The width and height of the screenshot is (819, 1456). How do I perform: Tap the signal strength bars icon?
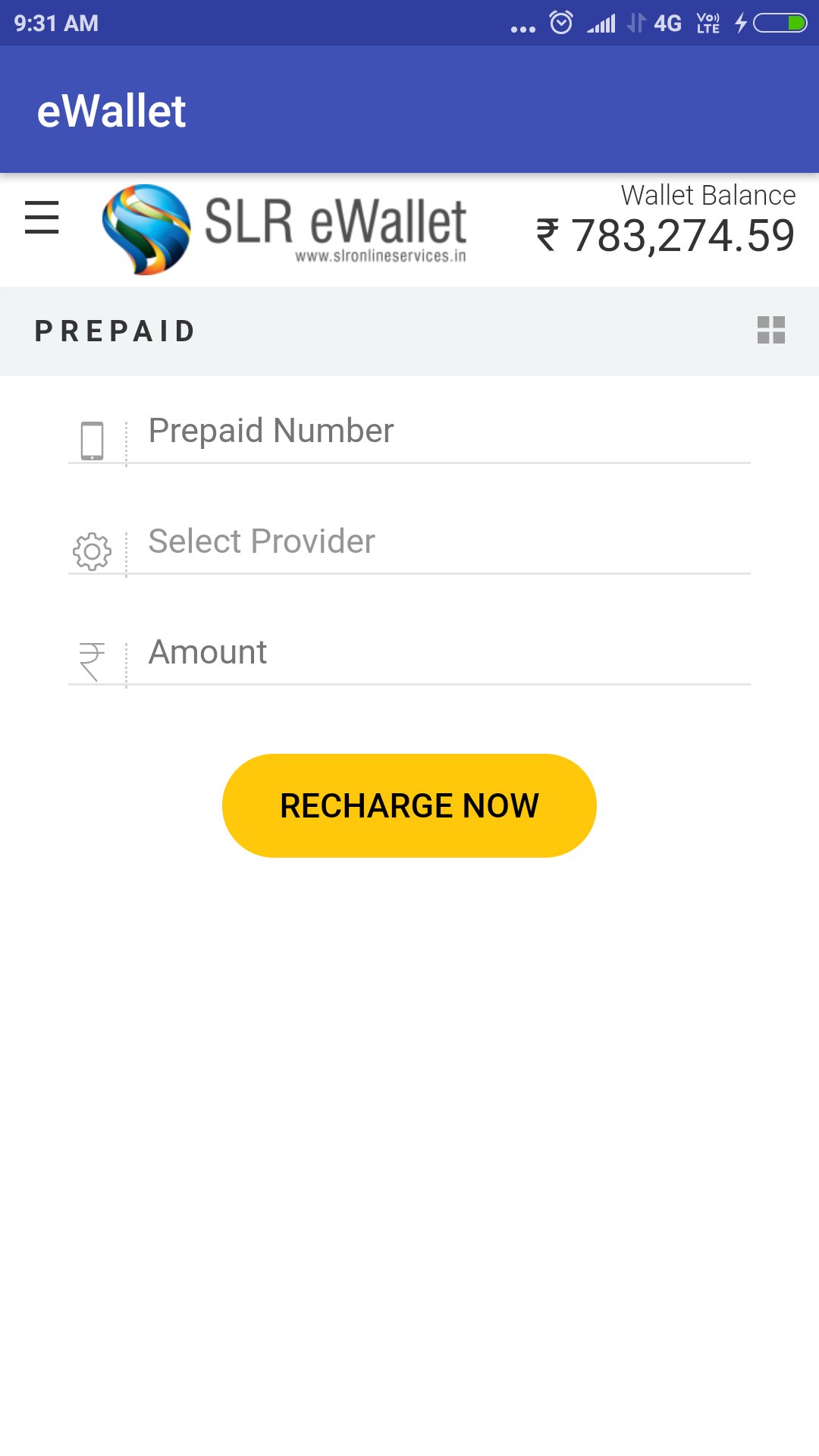click(x=601, y=24)
